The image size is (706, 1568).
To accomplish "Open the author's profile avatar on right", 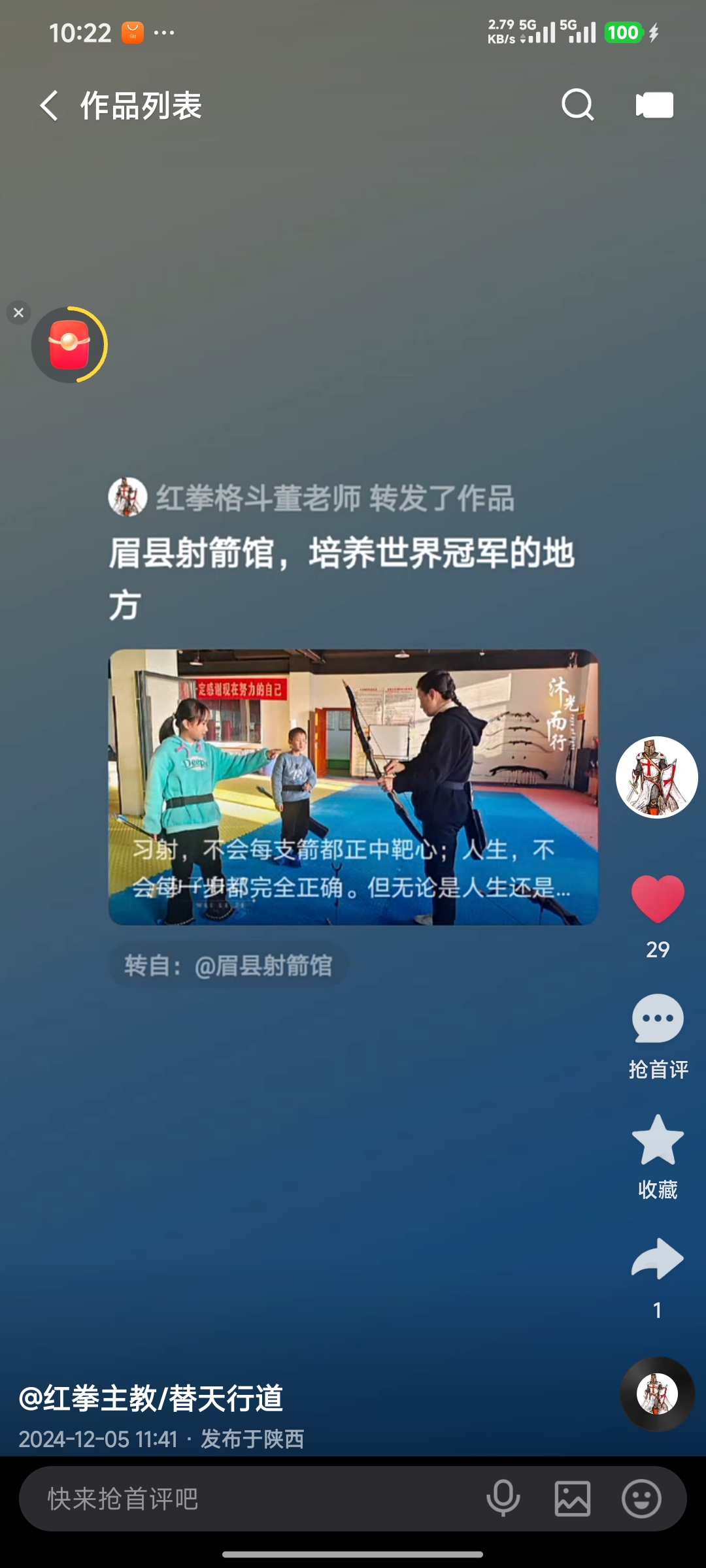I will coord(657,777).
